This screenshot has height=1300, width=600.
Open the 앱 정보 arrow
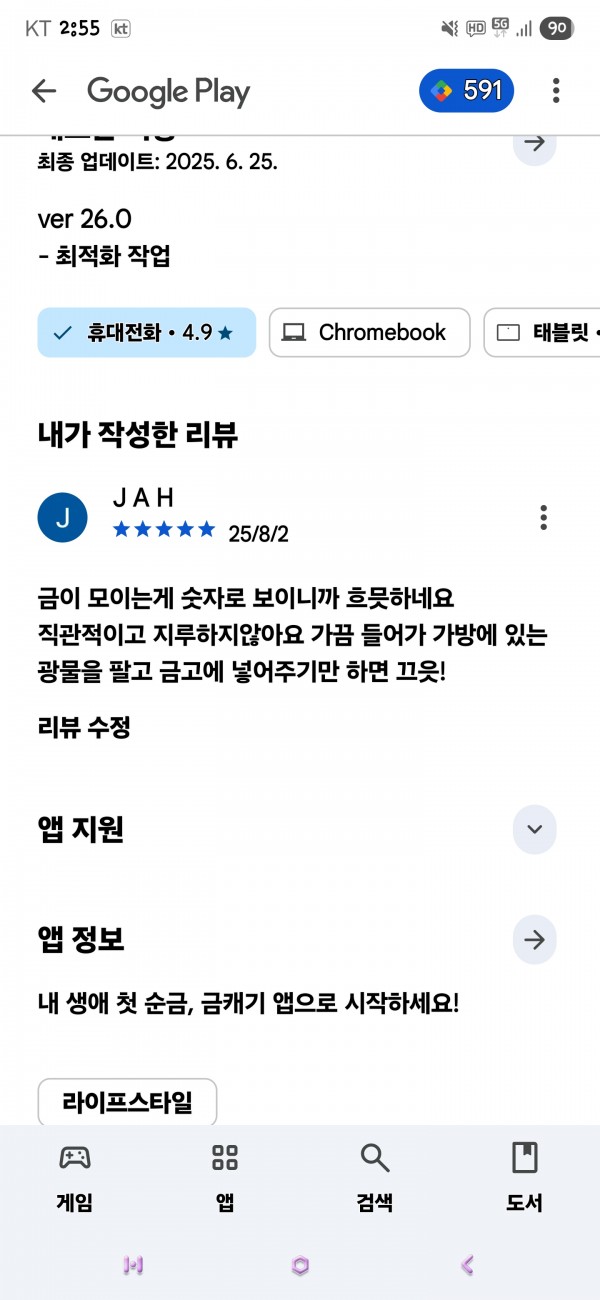(534, 940)
